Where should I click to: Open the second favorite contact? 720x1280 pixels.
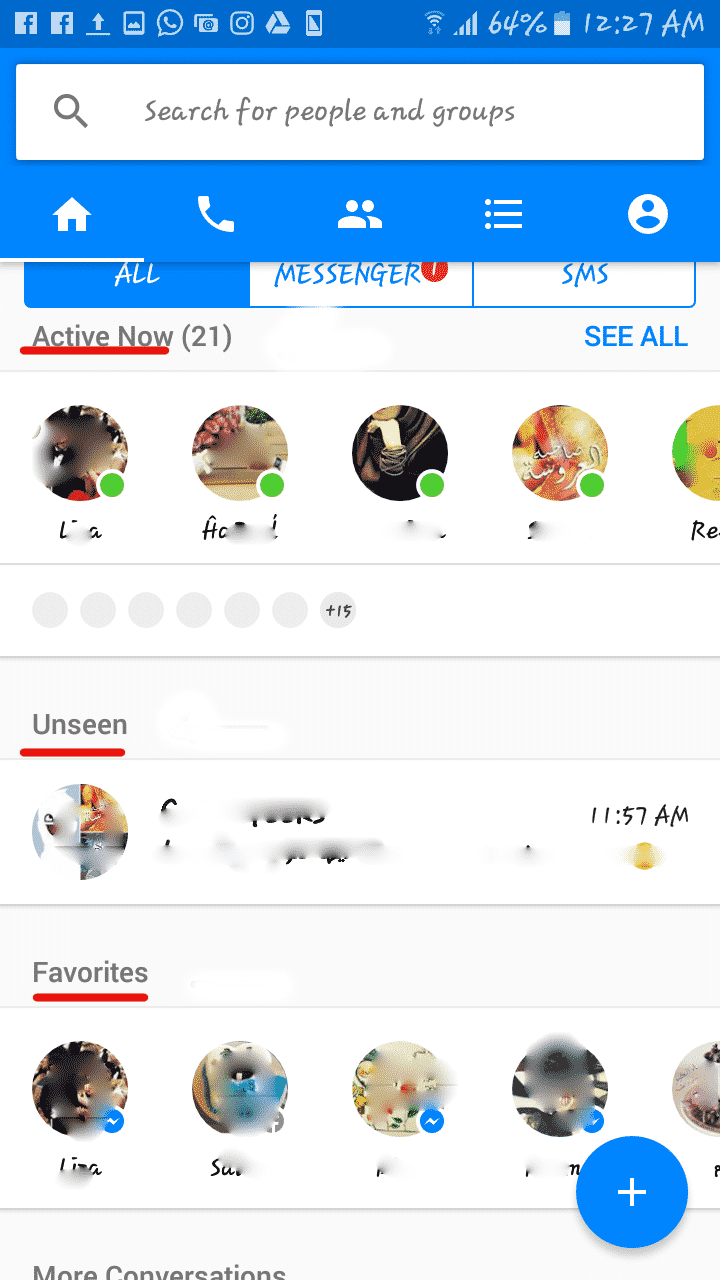240,1088
